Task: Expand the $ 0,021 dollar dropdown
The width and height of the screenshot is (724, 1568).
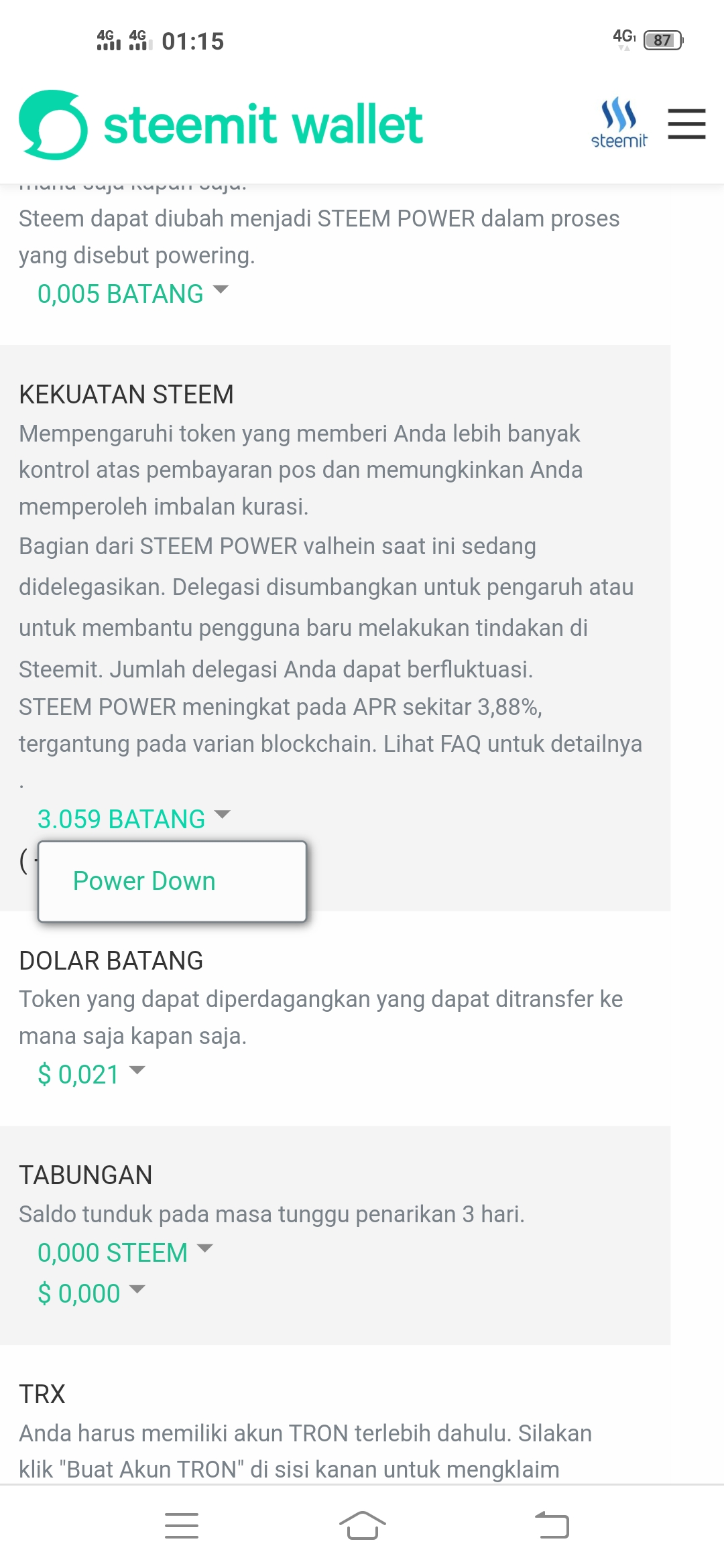Action: (91, 1074)
